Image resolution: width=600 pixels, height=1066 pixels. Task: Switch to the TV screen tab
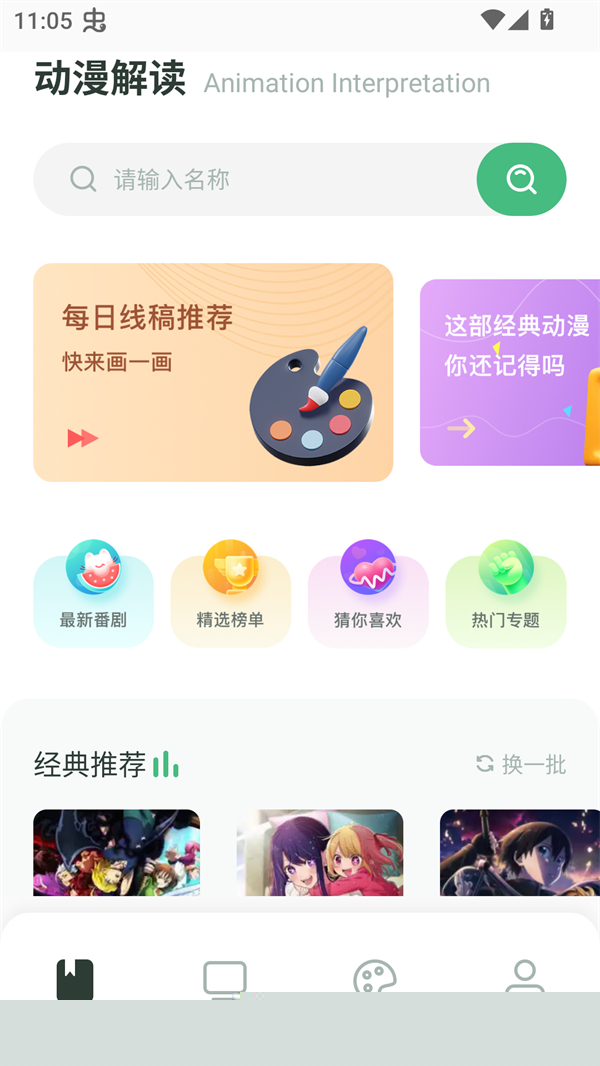click(x=225, y=978)
